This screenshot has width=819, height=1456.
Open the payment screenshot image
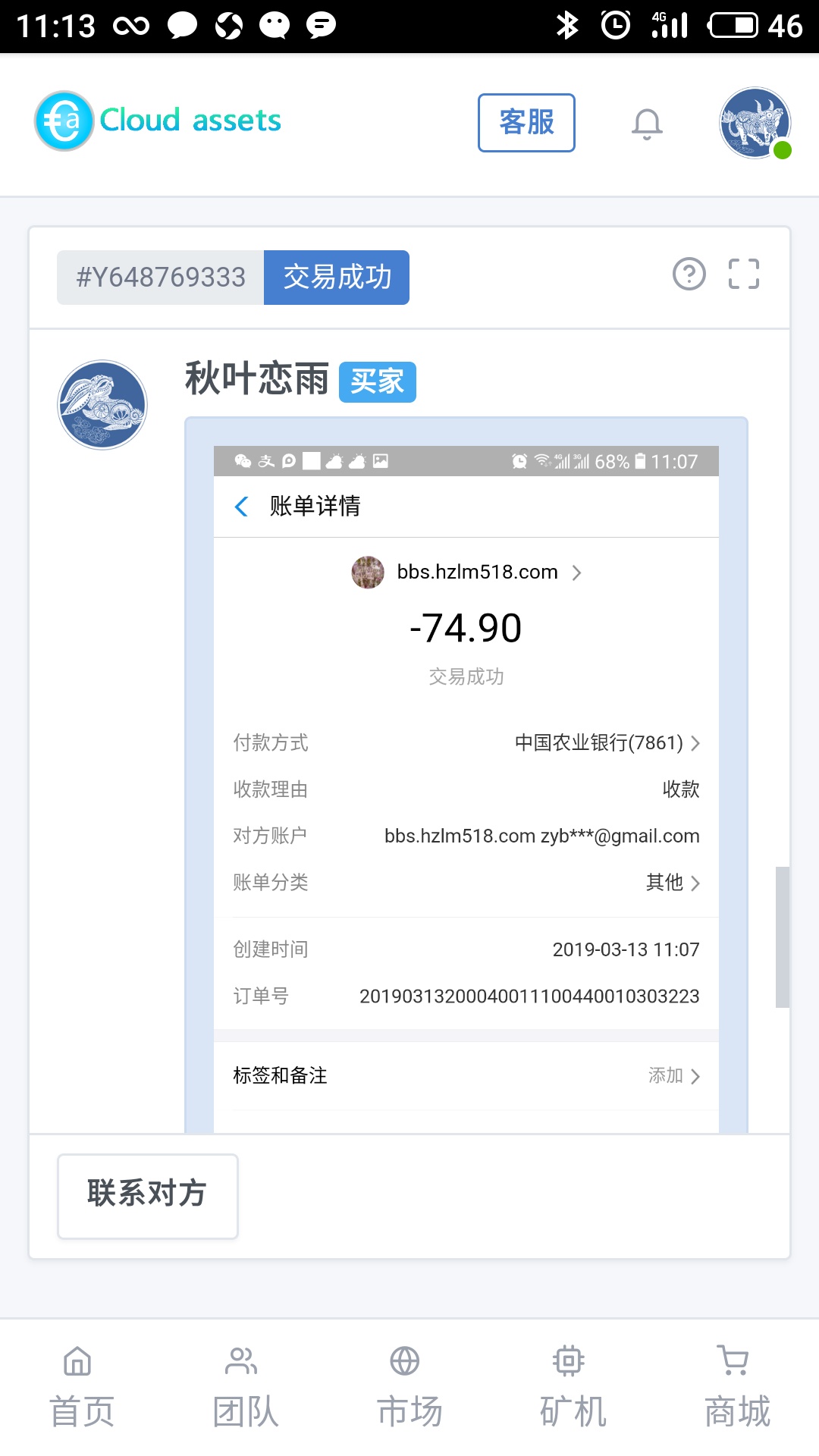pos(466,773)
